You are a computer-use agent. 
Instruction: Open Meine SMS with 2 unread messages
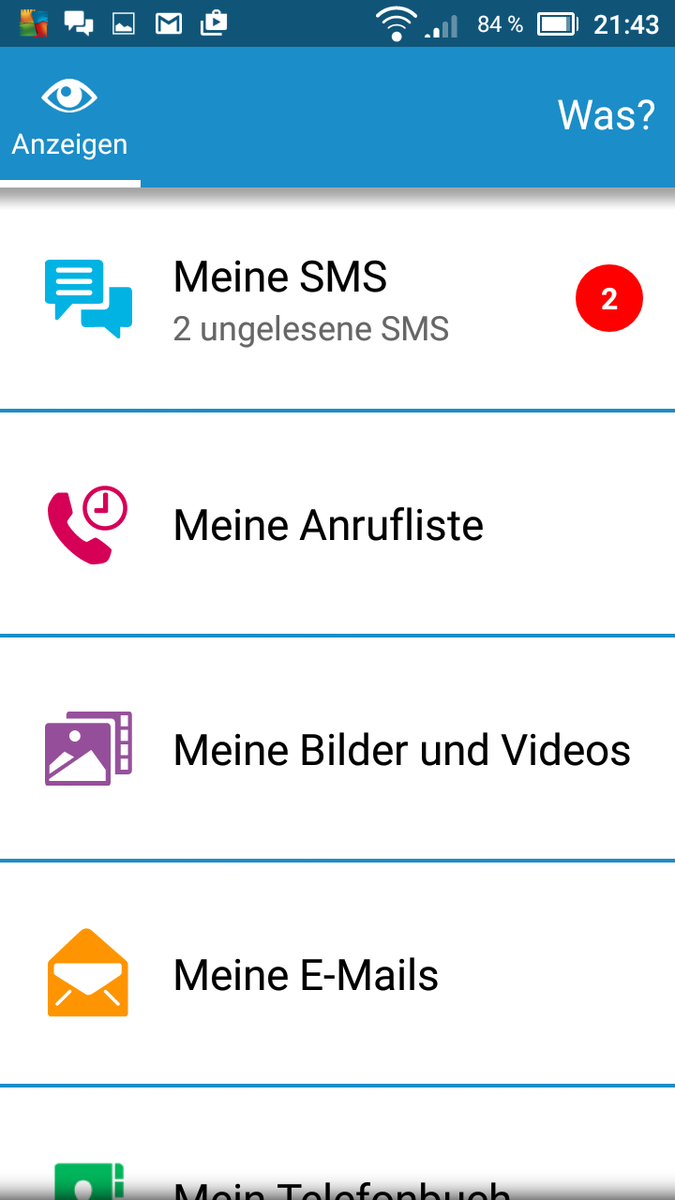(x=337, y=299)
